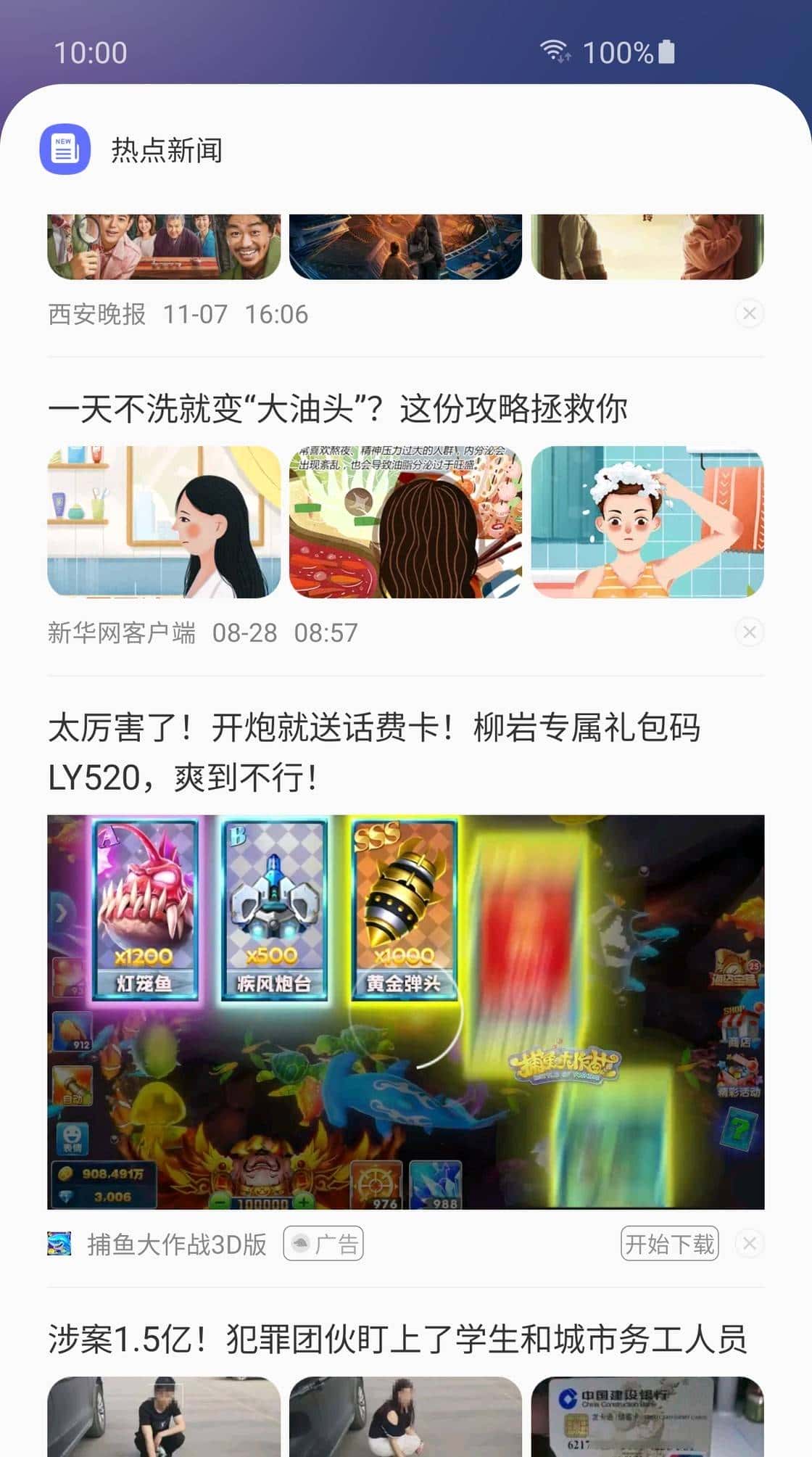The width and height of the screenshot is (812, 1457).
Task: Tap the 912 fish skill icon
Action: [72, 1031]
